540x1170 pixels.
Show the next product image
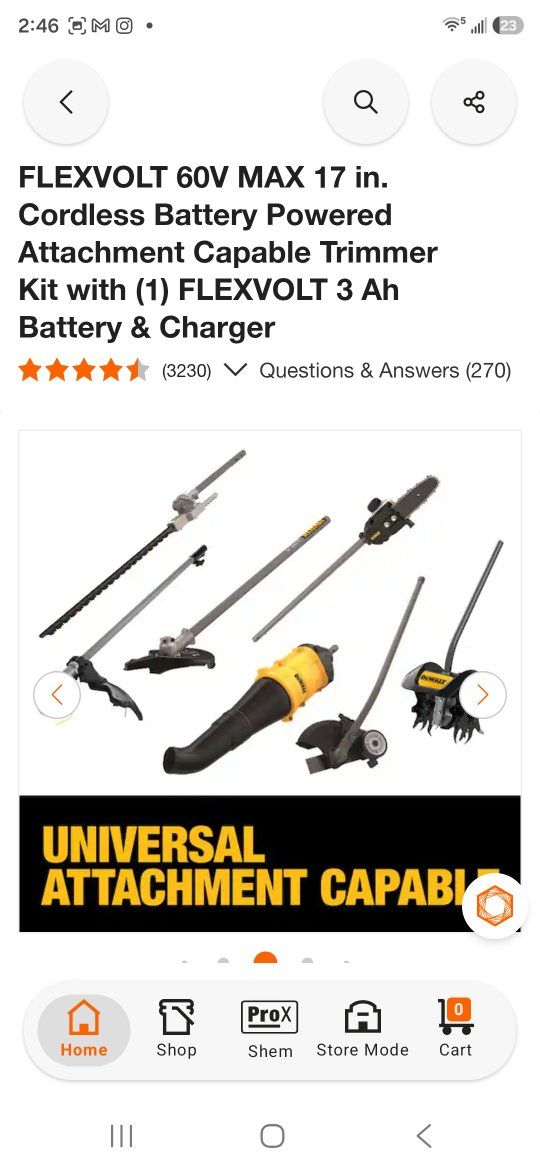(483, 695)
